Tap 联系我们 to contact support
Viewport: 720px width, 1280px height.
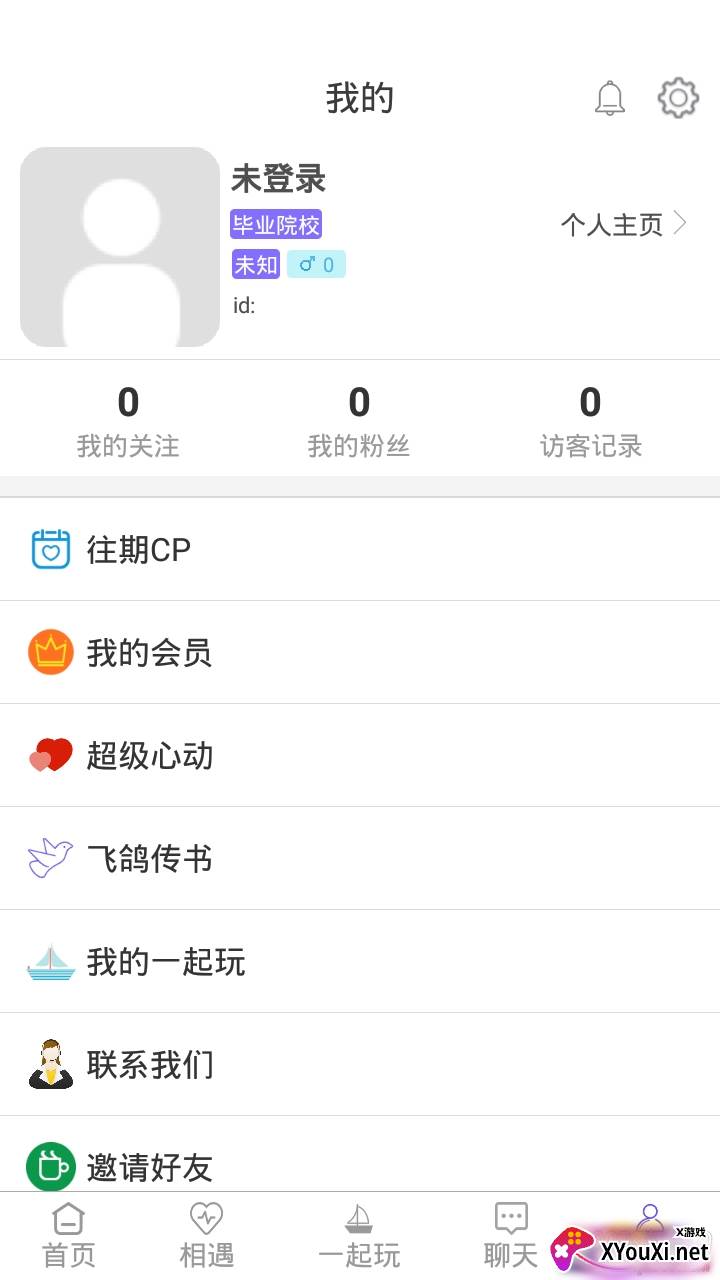point(360,1064)
